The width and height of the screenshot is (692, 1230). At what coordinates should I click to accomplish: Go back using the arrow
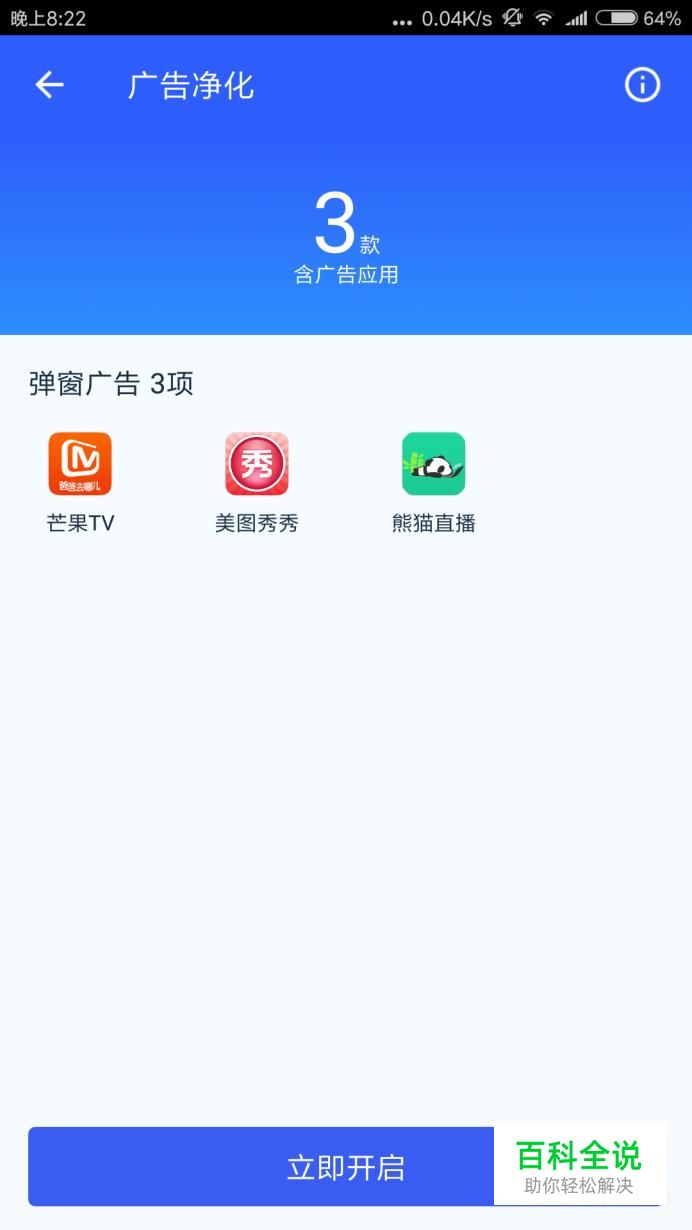click(x=49, y=86)
